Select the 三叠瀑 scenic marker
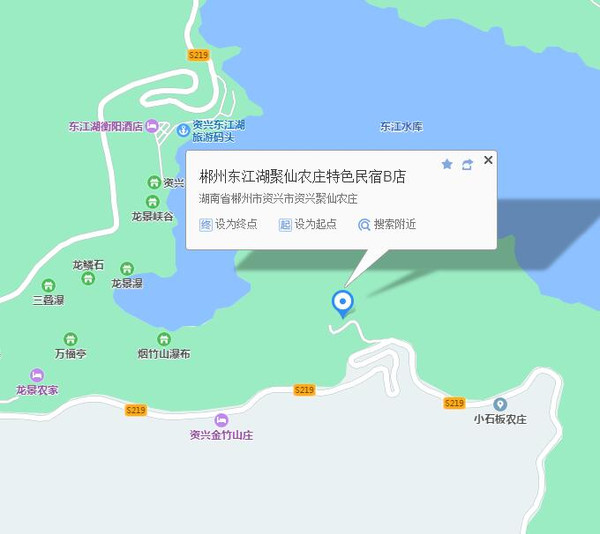Image resolution: width=600 pixels, height=534 pixels. [x=47, y=285]
